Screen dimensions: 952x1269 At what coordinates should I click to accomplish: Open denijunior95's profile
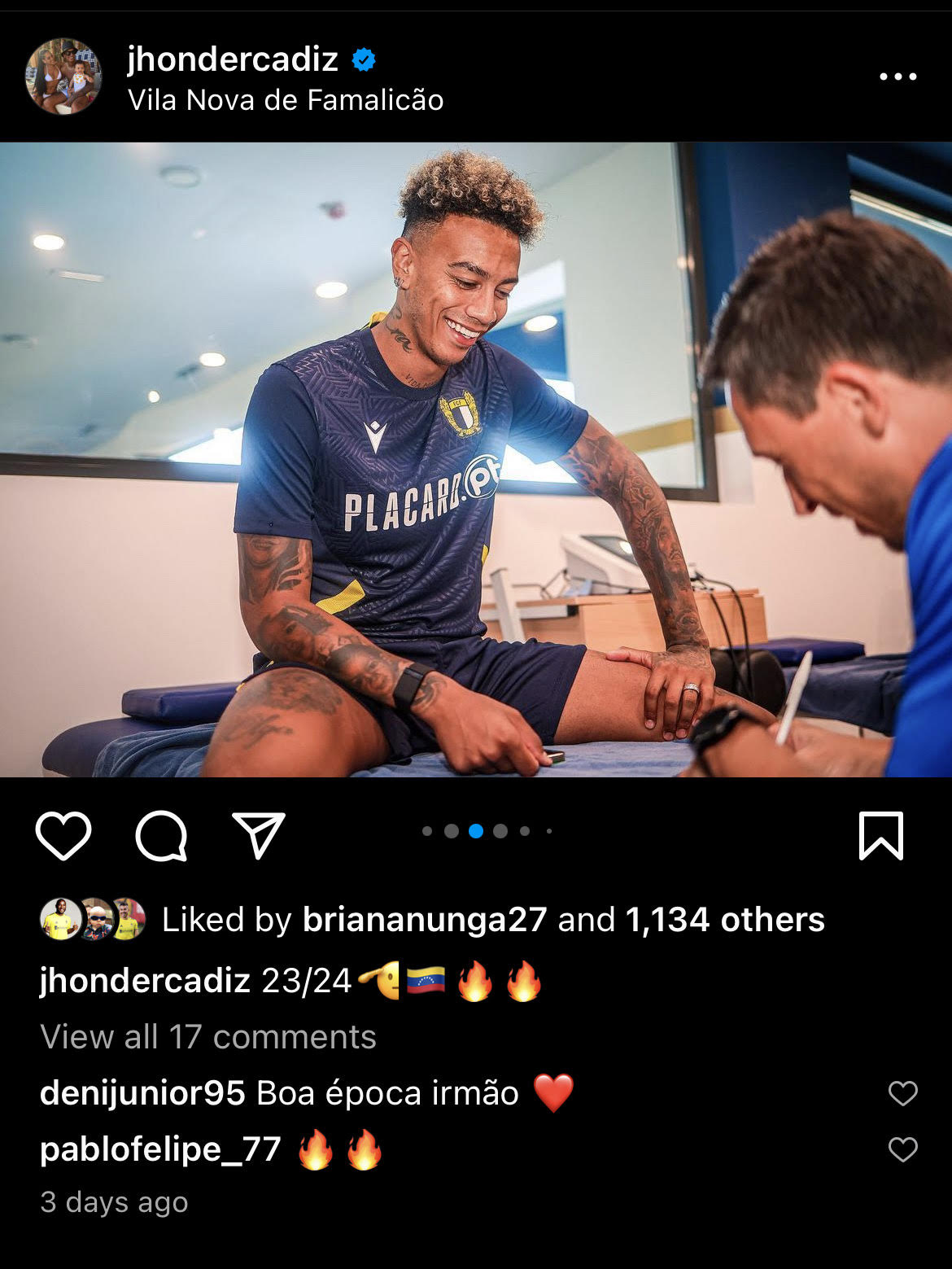[x=142, y=1093]
